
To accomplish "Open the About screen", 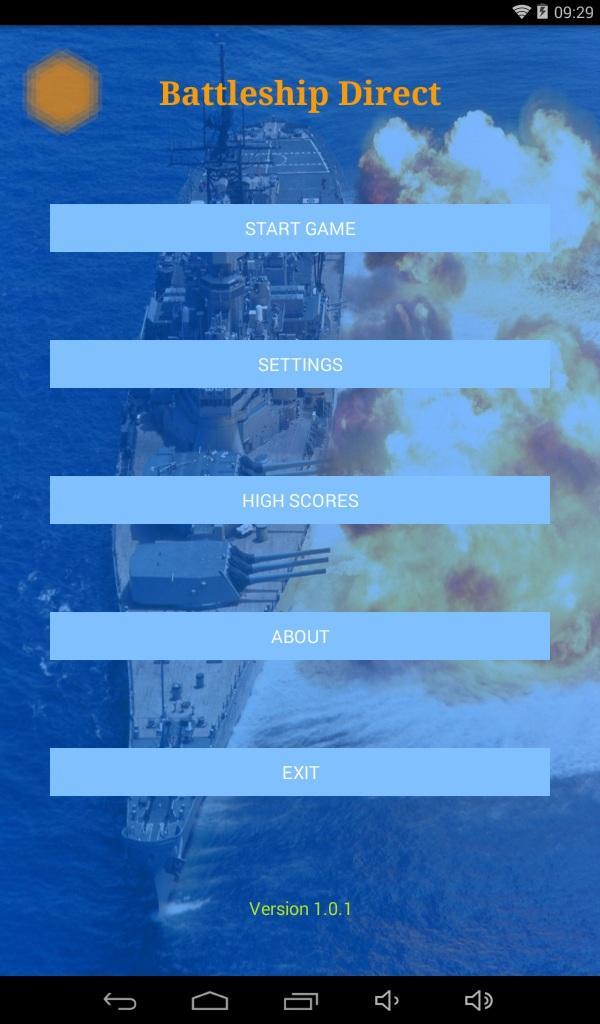I will pyautogui.click(x=300, y=636).
